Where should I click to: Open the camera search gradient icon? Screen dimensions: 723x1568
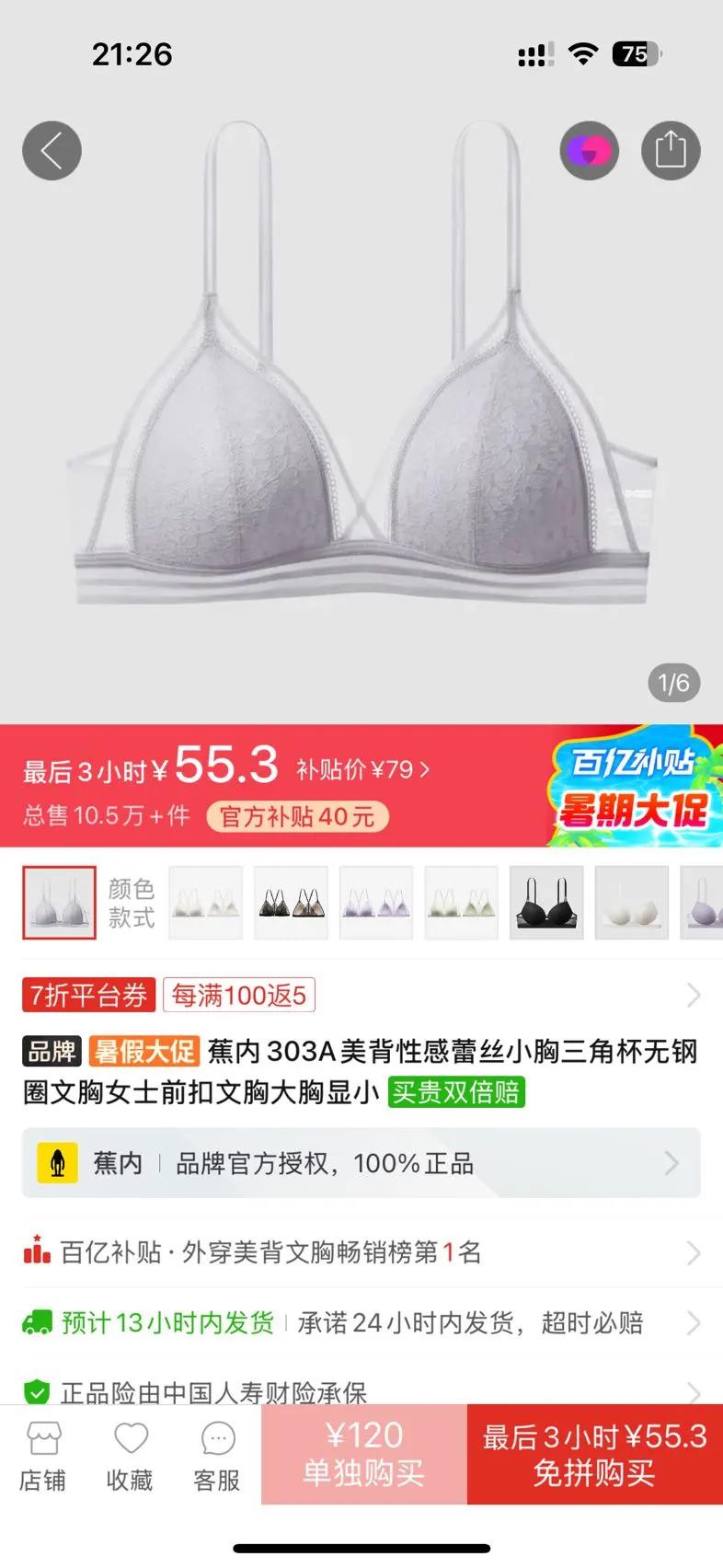[x=590, y=150]
